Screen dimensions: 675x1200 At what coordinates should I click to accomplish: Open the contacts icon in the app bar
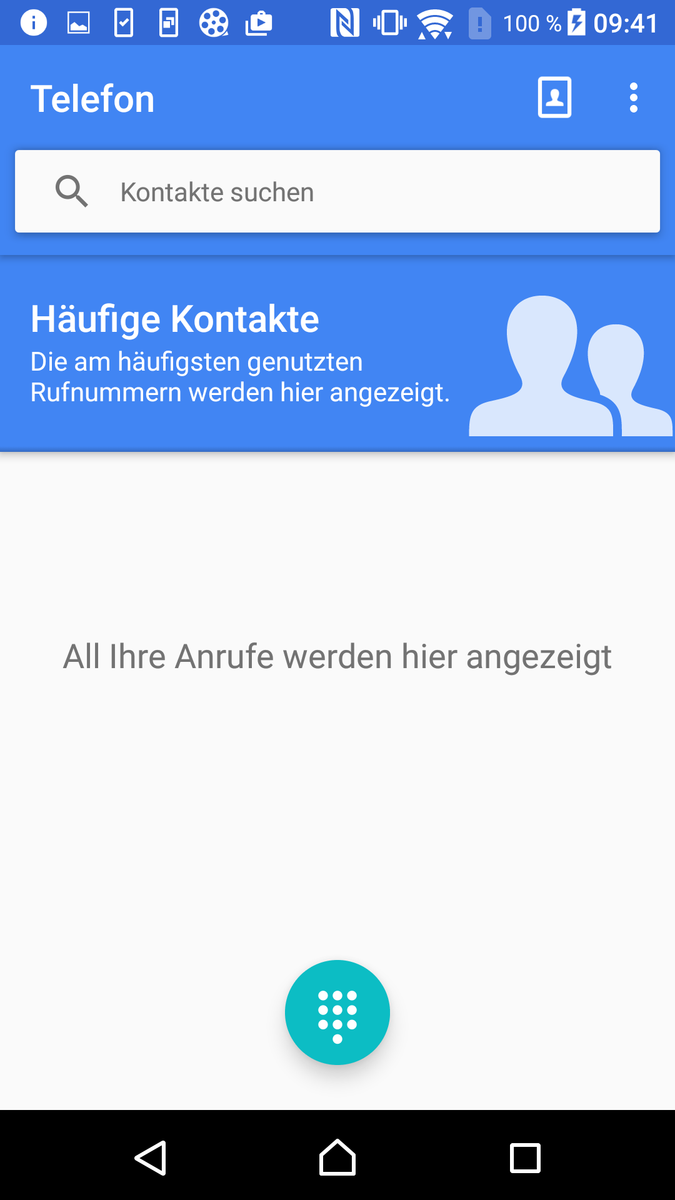[x=554, y=98]
